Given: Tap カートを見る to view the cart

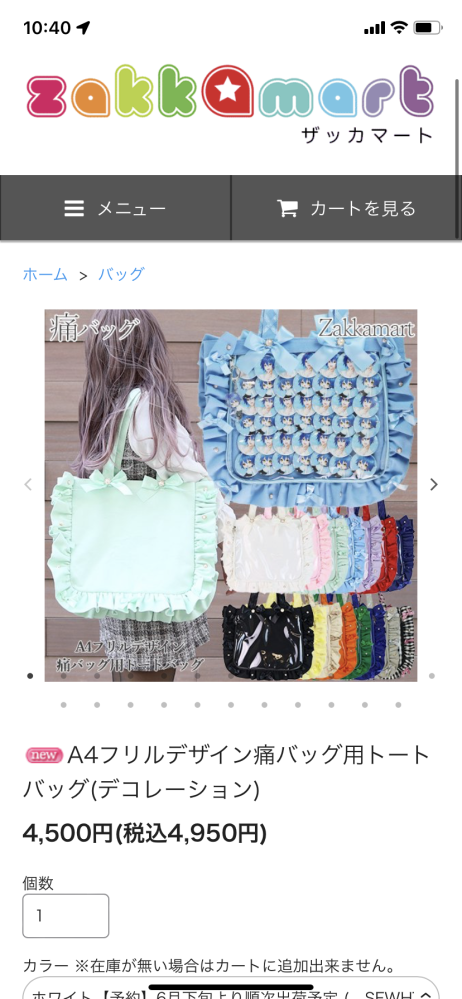Looking at the screenshot, I should [x=346, y=208].
